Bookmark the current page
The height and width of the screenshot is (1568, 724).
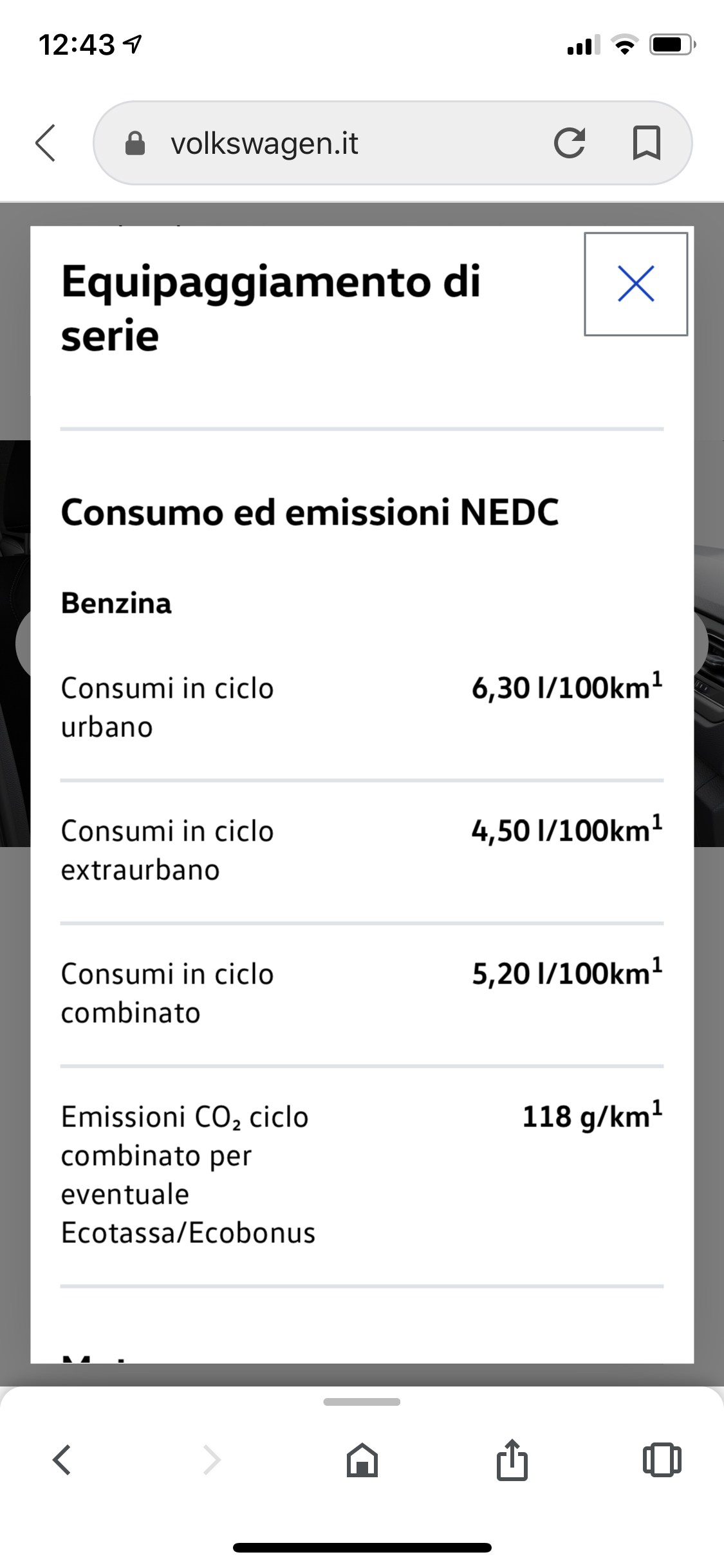point(646,143)
